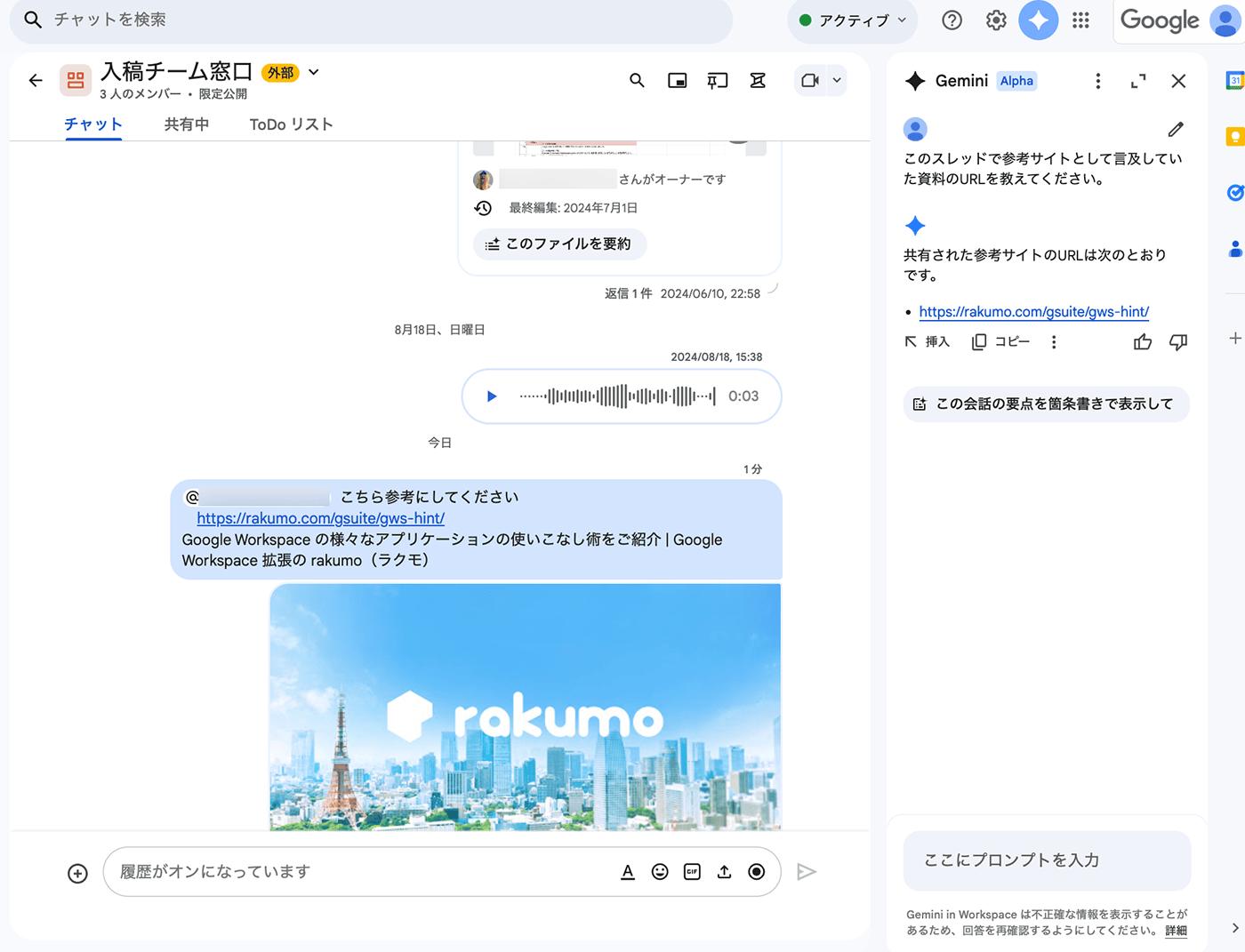The image size is (1245, 952).
Task: Open the アクティブ status dropdown
Action: click(853, 20)
